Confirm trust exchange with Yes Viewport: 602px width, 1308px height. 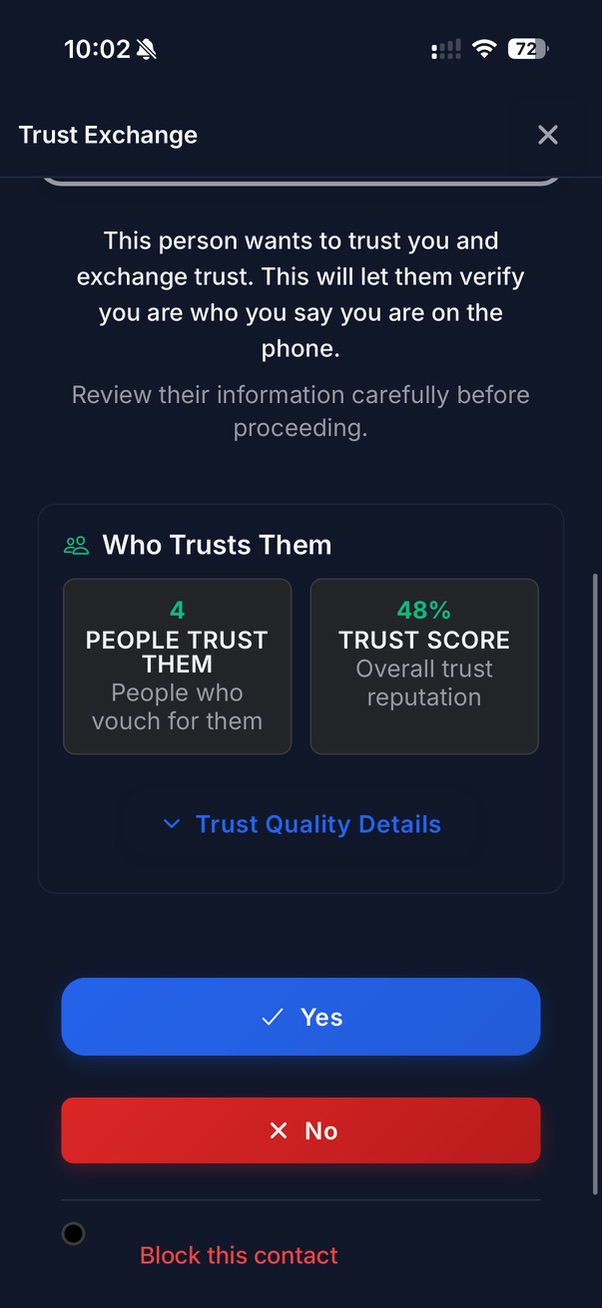[301, 1017]
